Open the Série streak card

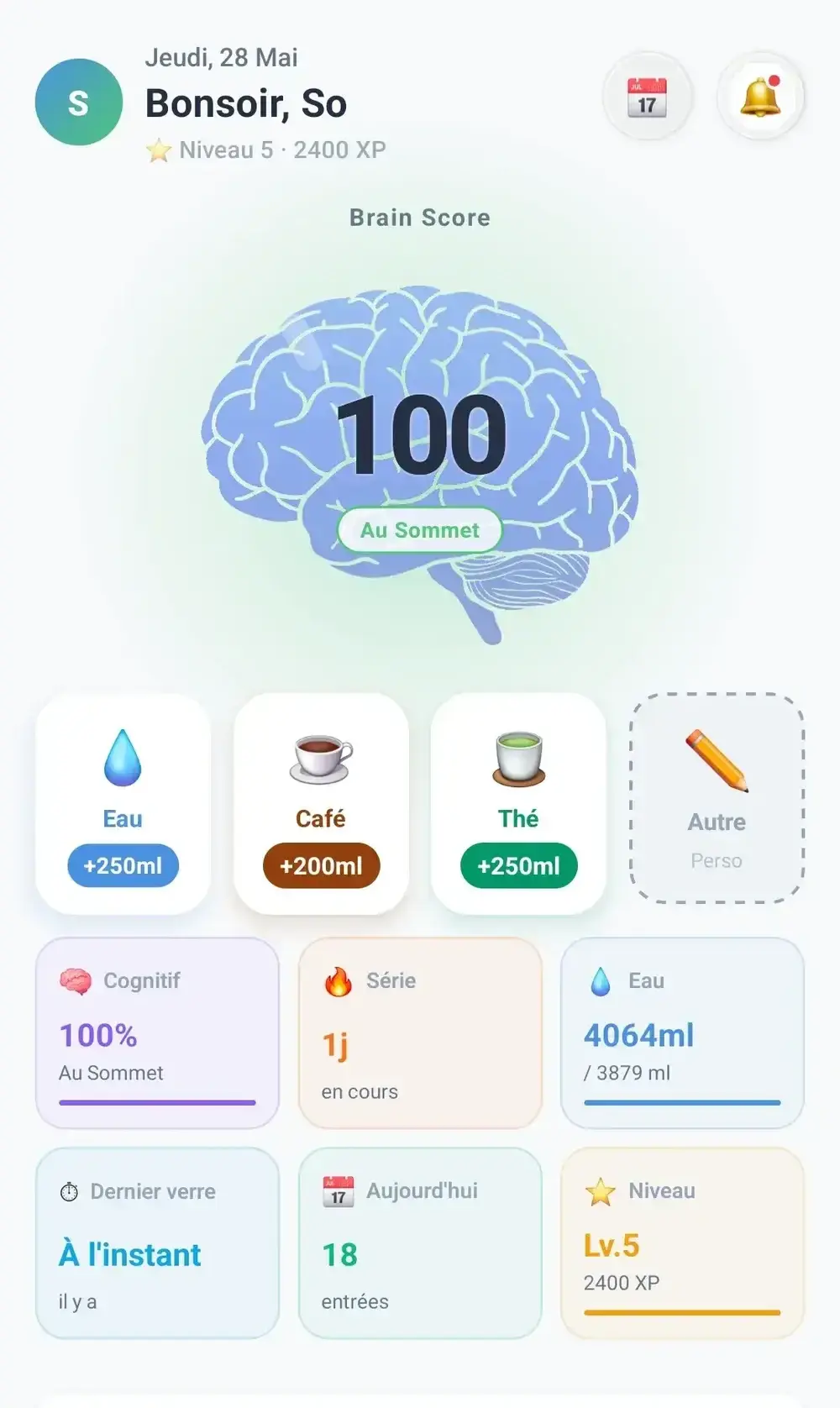pyautogui.click(x=420, y=1033)
